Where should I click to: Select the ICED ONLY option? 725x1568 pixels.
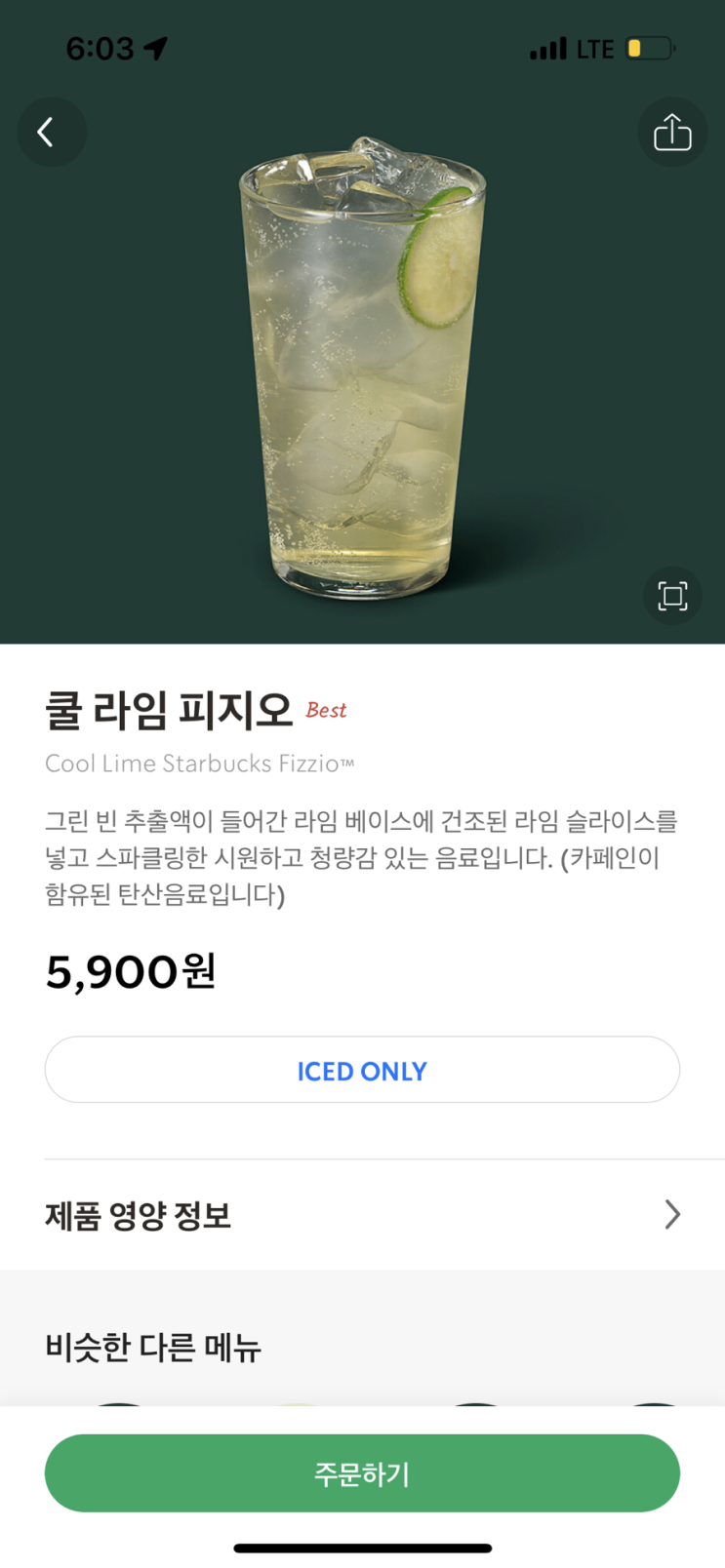362,1070
